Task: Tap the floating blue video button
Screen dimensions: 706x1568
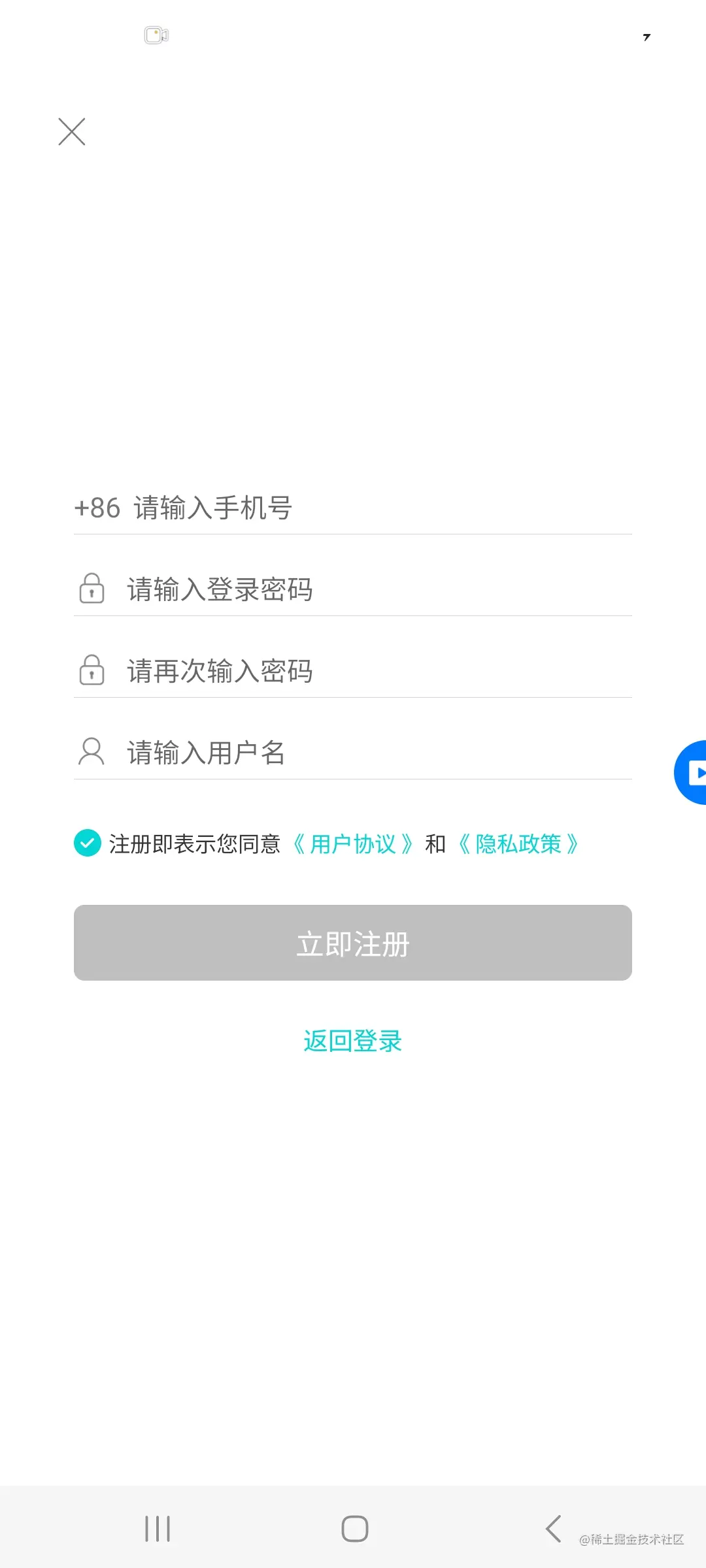Action: (x=692, y=772)
